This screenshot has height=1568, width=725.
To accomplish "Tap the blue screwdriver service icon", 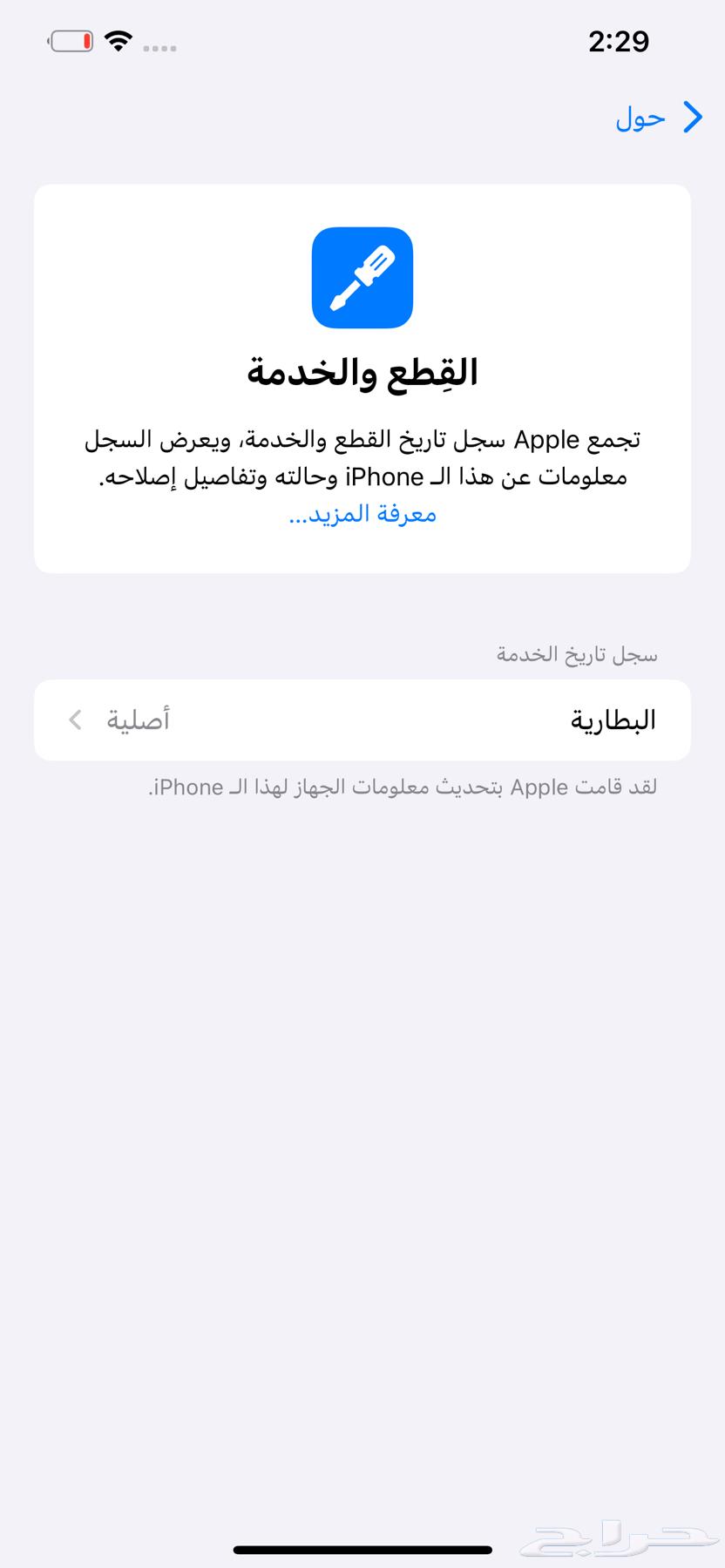I will coord(362,277).
